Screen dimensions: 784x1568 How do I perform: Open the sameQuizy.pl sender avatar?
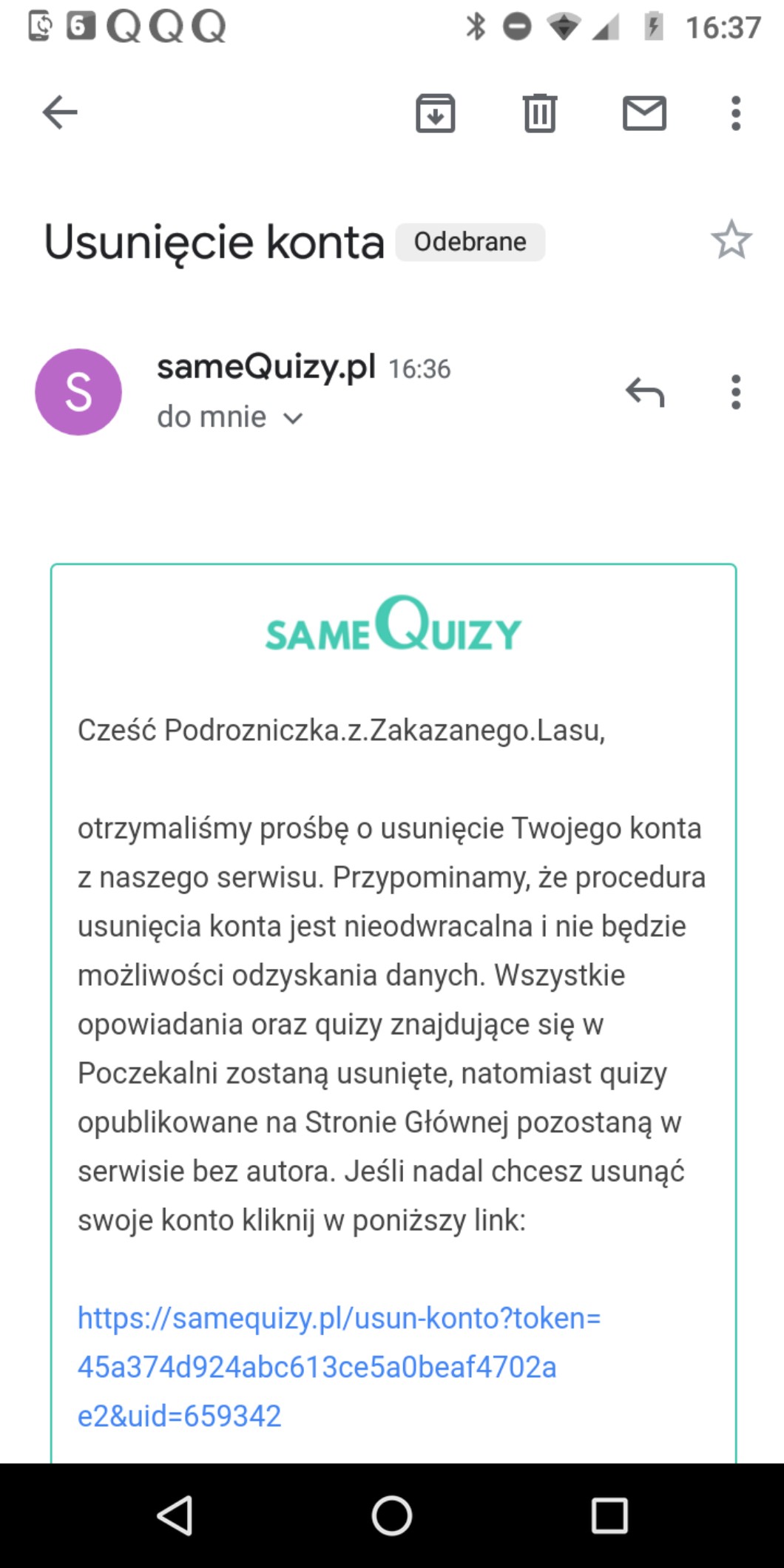point(78,392)
